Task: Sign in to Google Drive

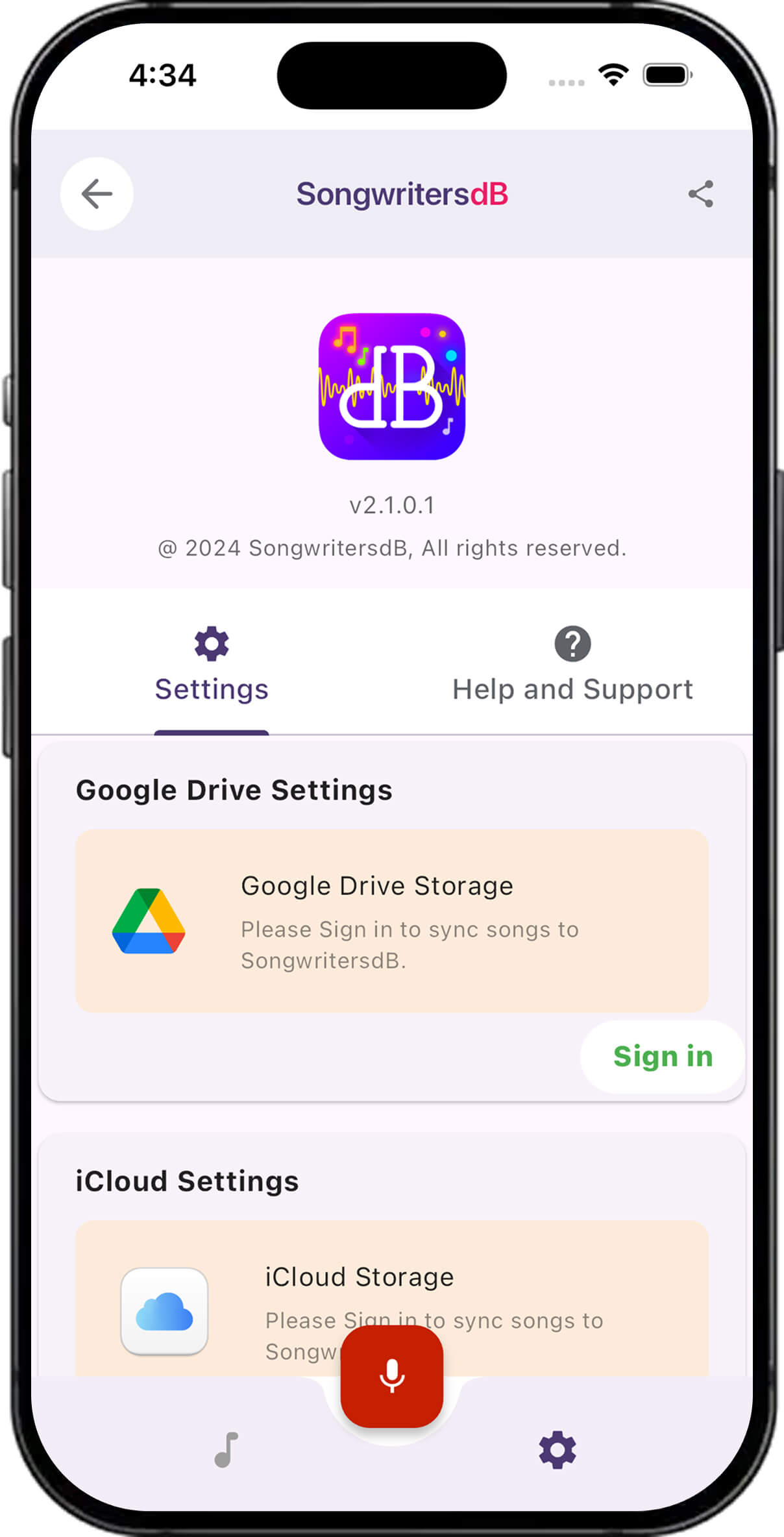Action: pyautogui.click(x=662, y=1057)
